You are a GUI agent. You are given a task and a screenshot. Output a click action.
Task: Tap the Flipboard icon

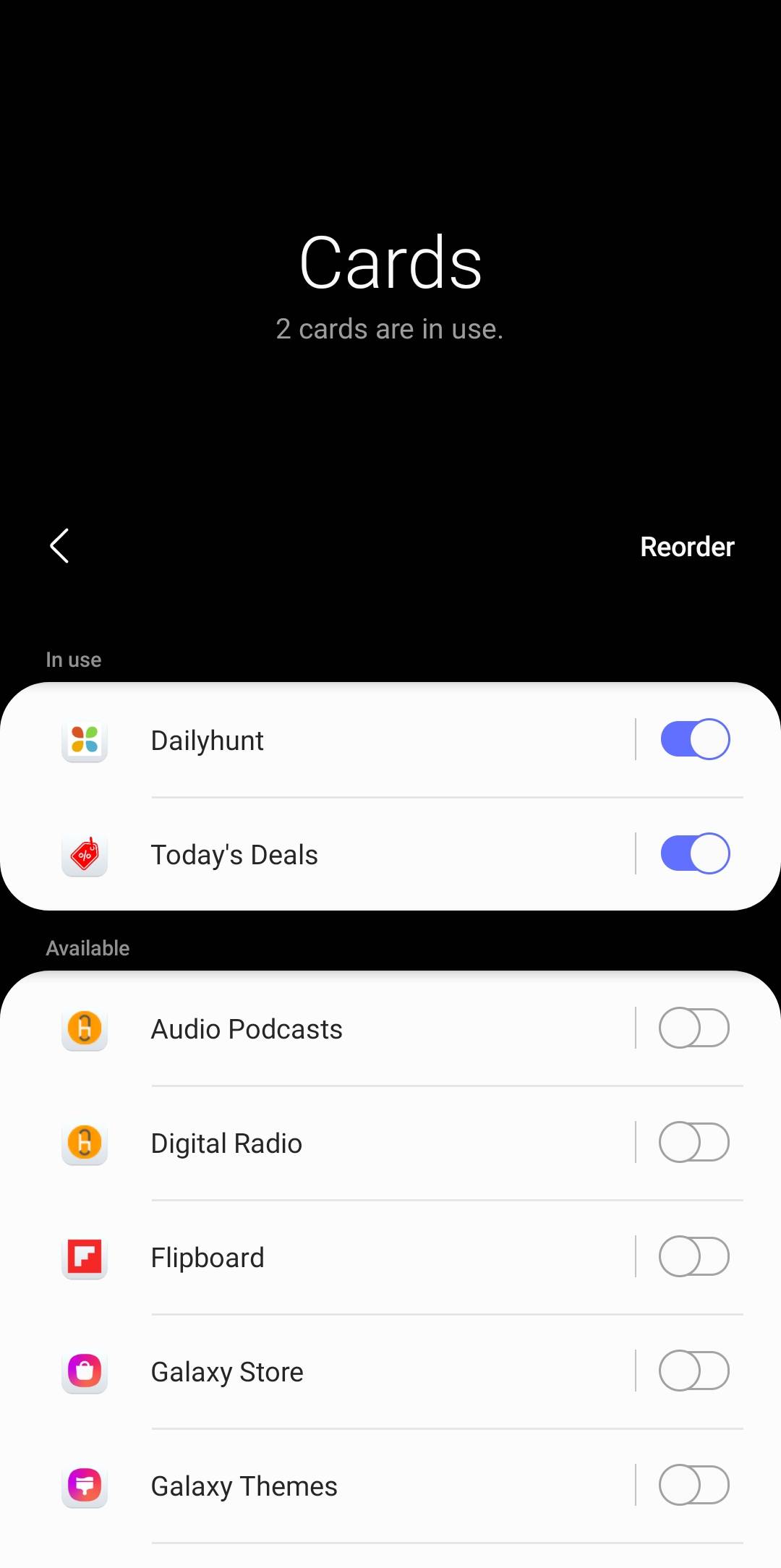click(85, 1257)
